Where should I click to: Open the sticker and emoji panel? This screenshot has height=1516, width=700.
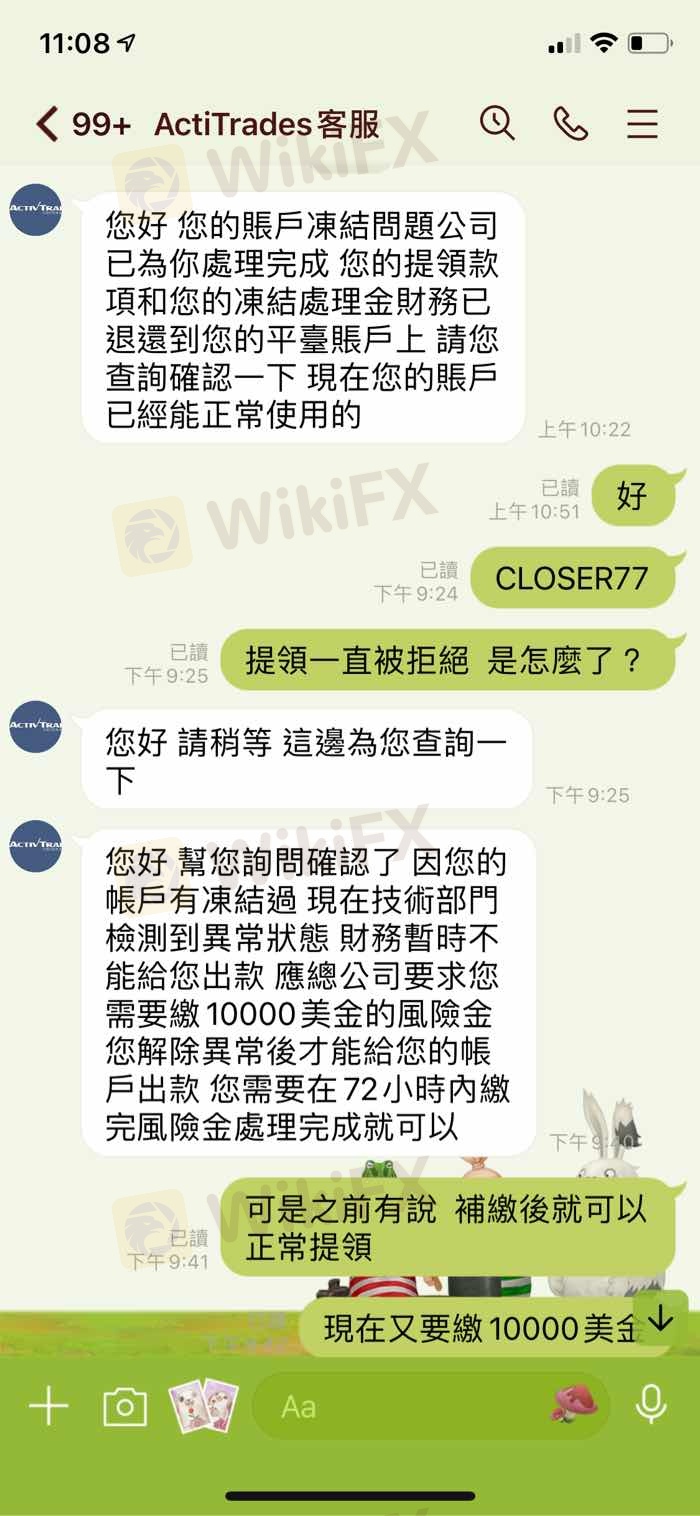578,1404
